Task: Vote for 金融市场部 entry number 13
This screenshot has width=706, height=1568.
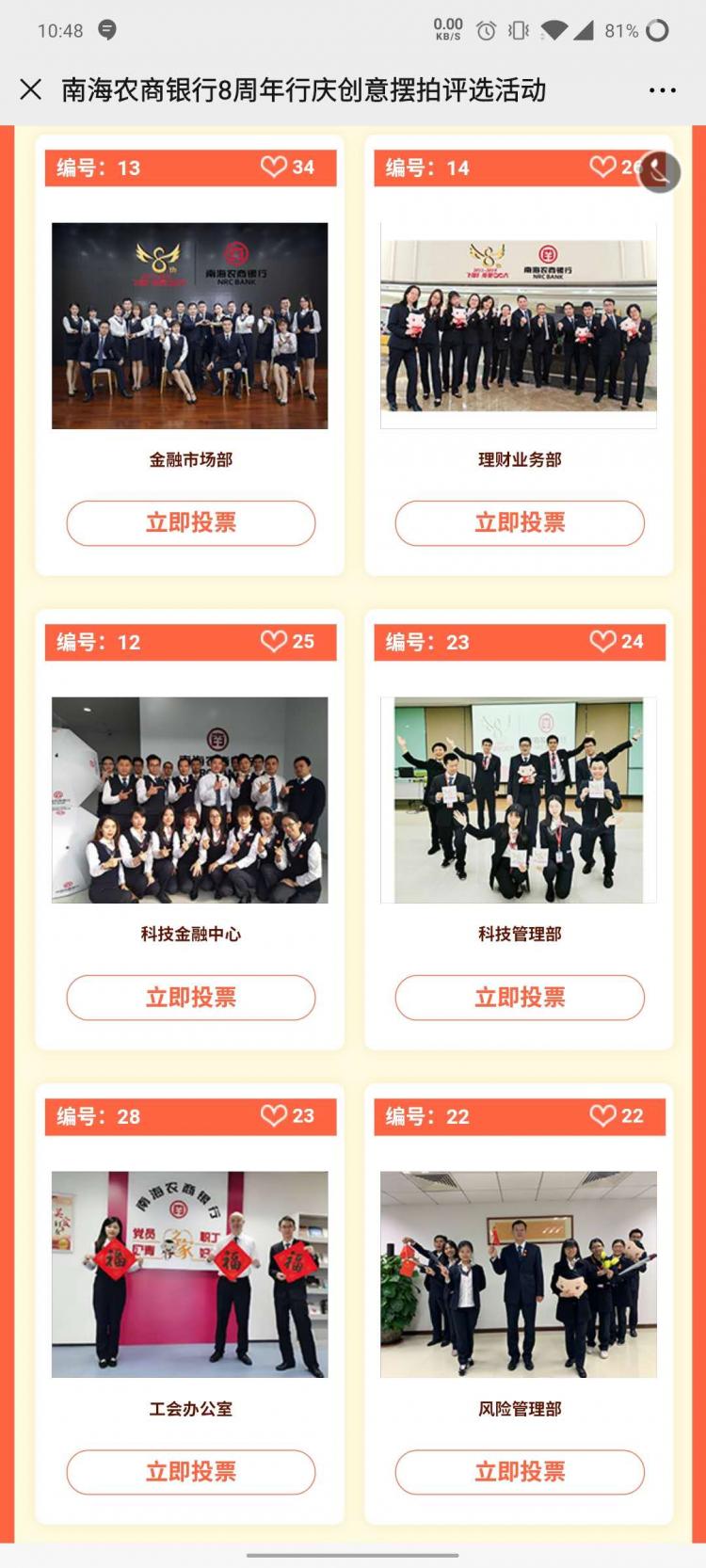Action: [x=190, y=523]
